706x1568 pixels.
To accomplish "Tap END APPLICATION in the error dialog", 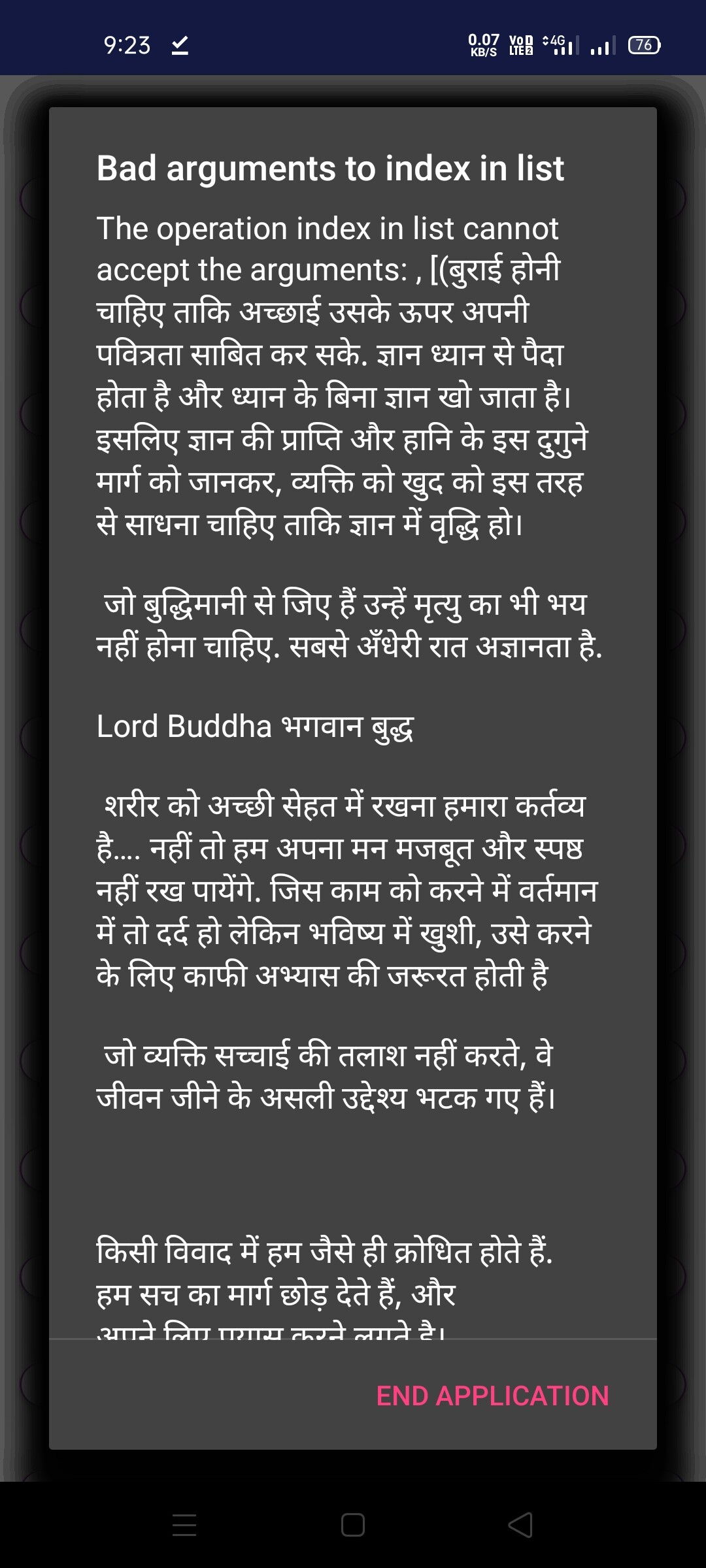I will [x=492, y=1396].
